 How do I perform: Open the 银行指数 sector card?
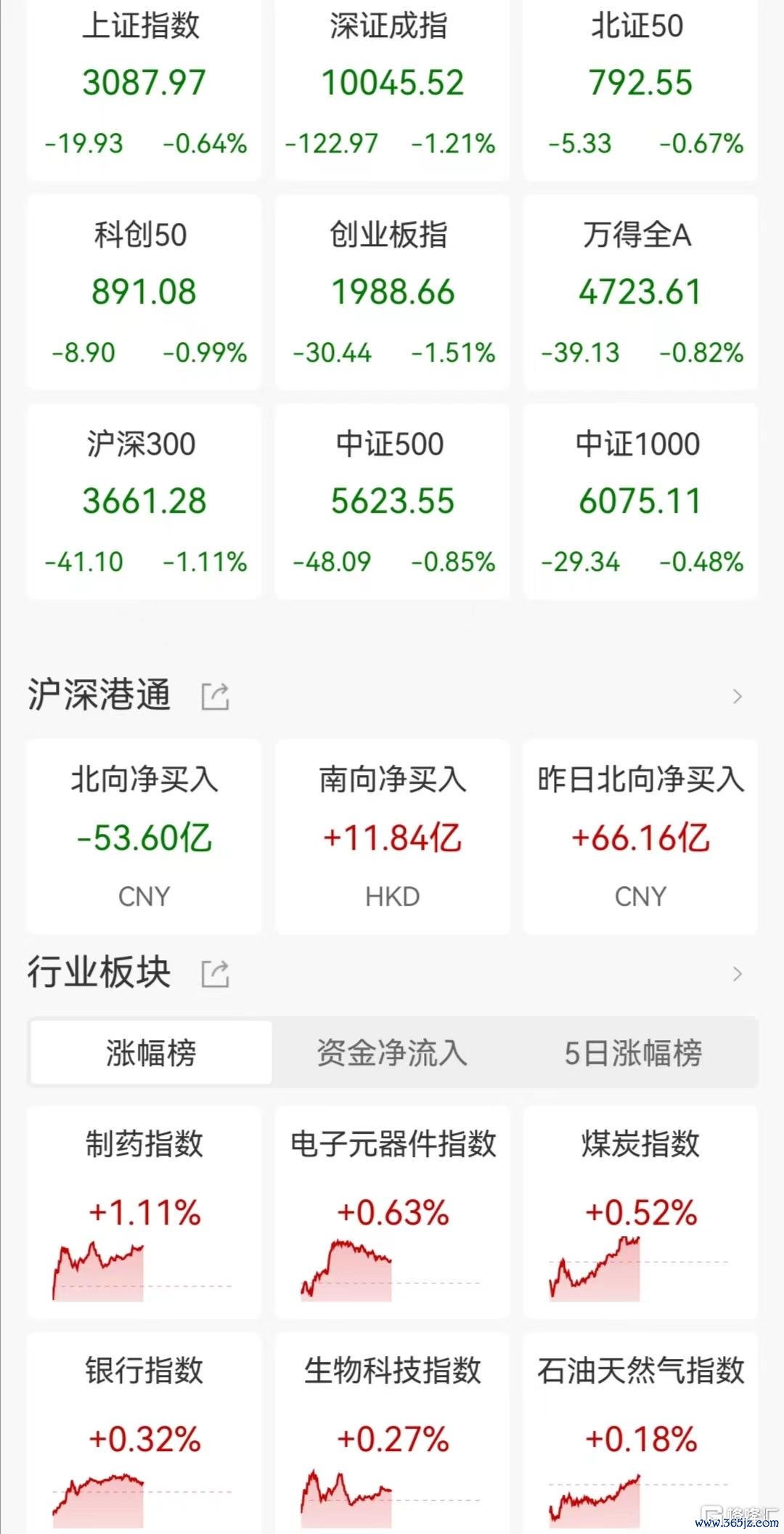click(144, 1433)
